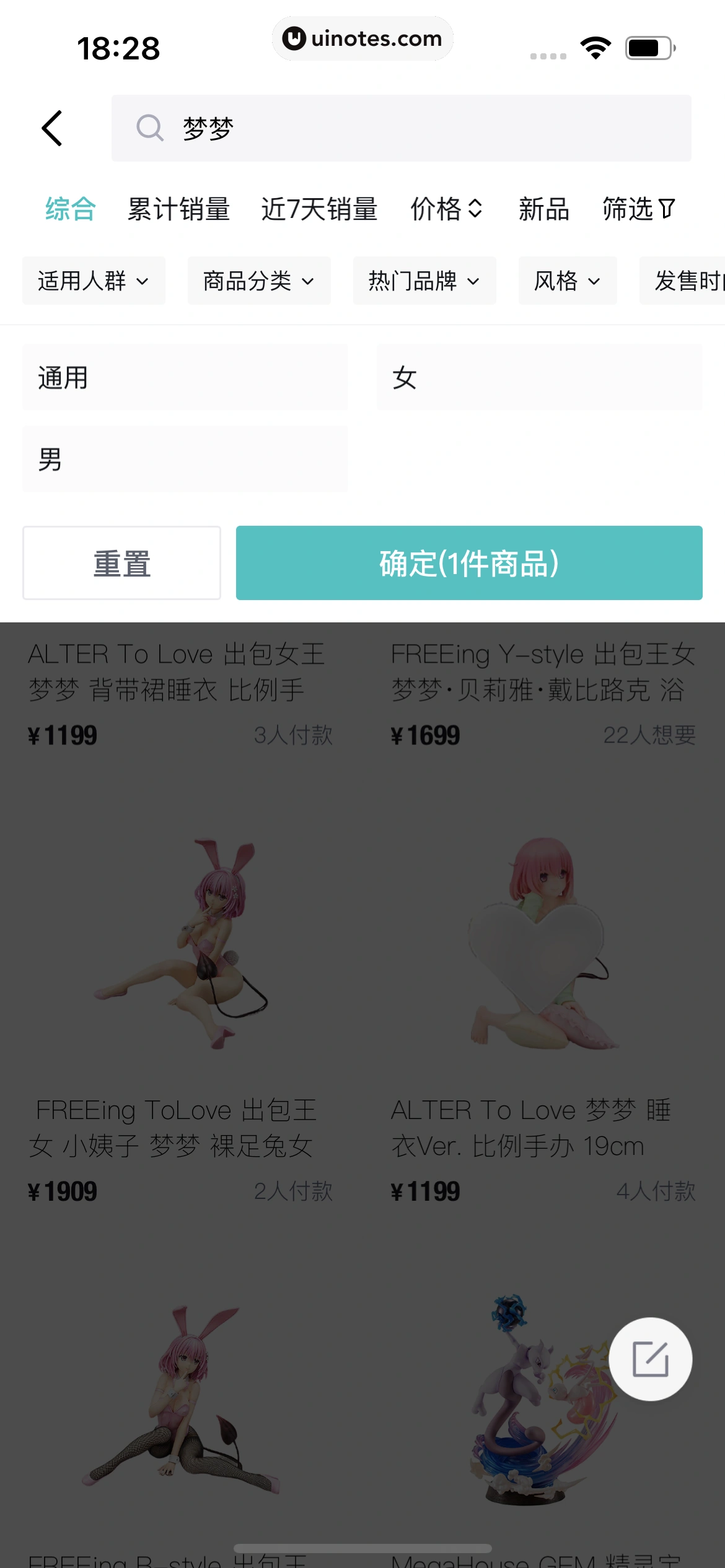
Task: Click the uinotes.com pill at the top
Action: [x=362, y=38]
